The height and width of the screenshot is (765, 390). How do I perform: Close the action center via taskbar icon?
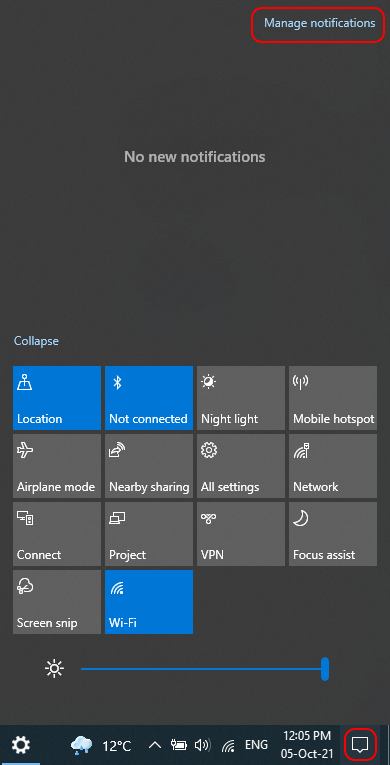point(360,745)
